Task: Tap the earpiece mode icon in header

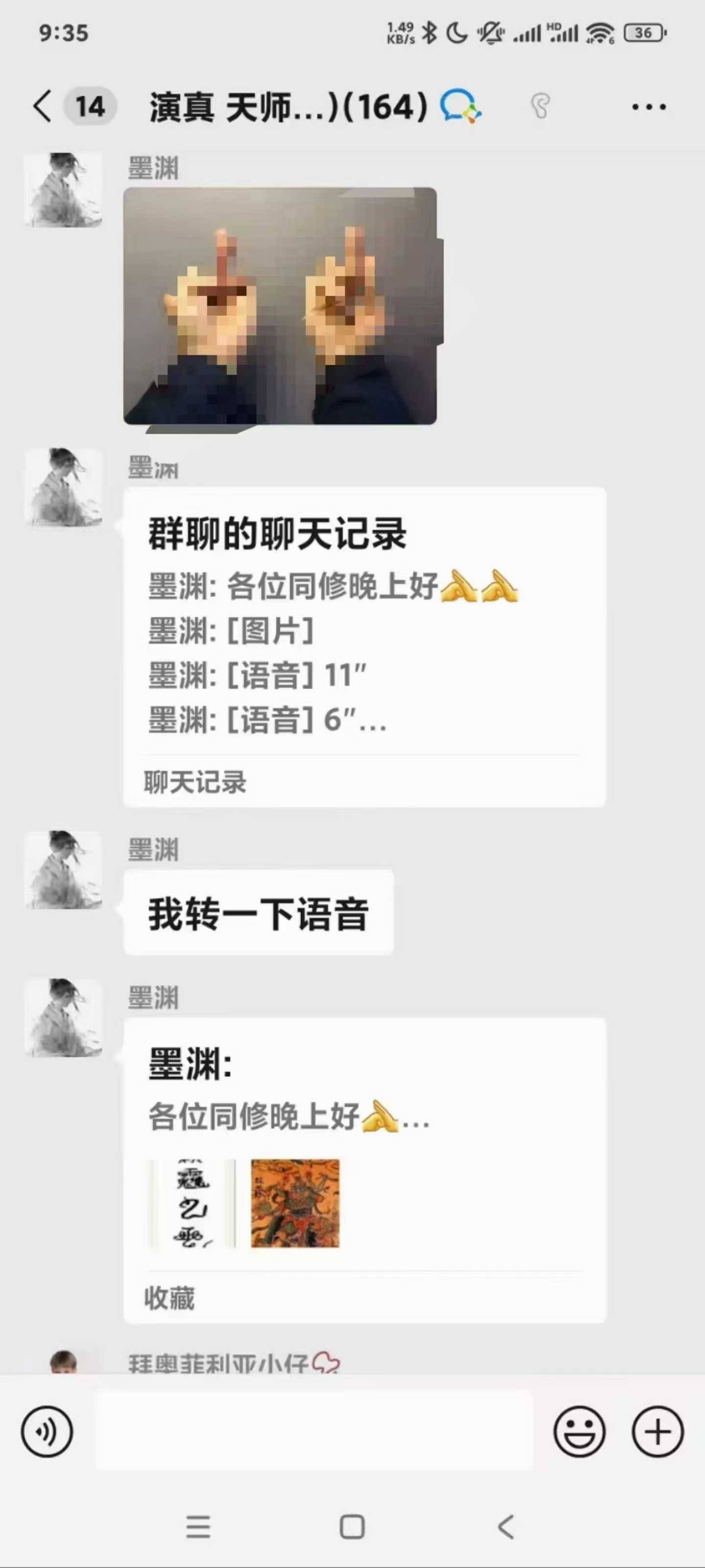Action: 540,107
